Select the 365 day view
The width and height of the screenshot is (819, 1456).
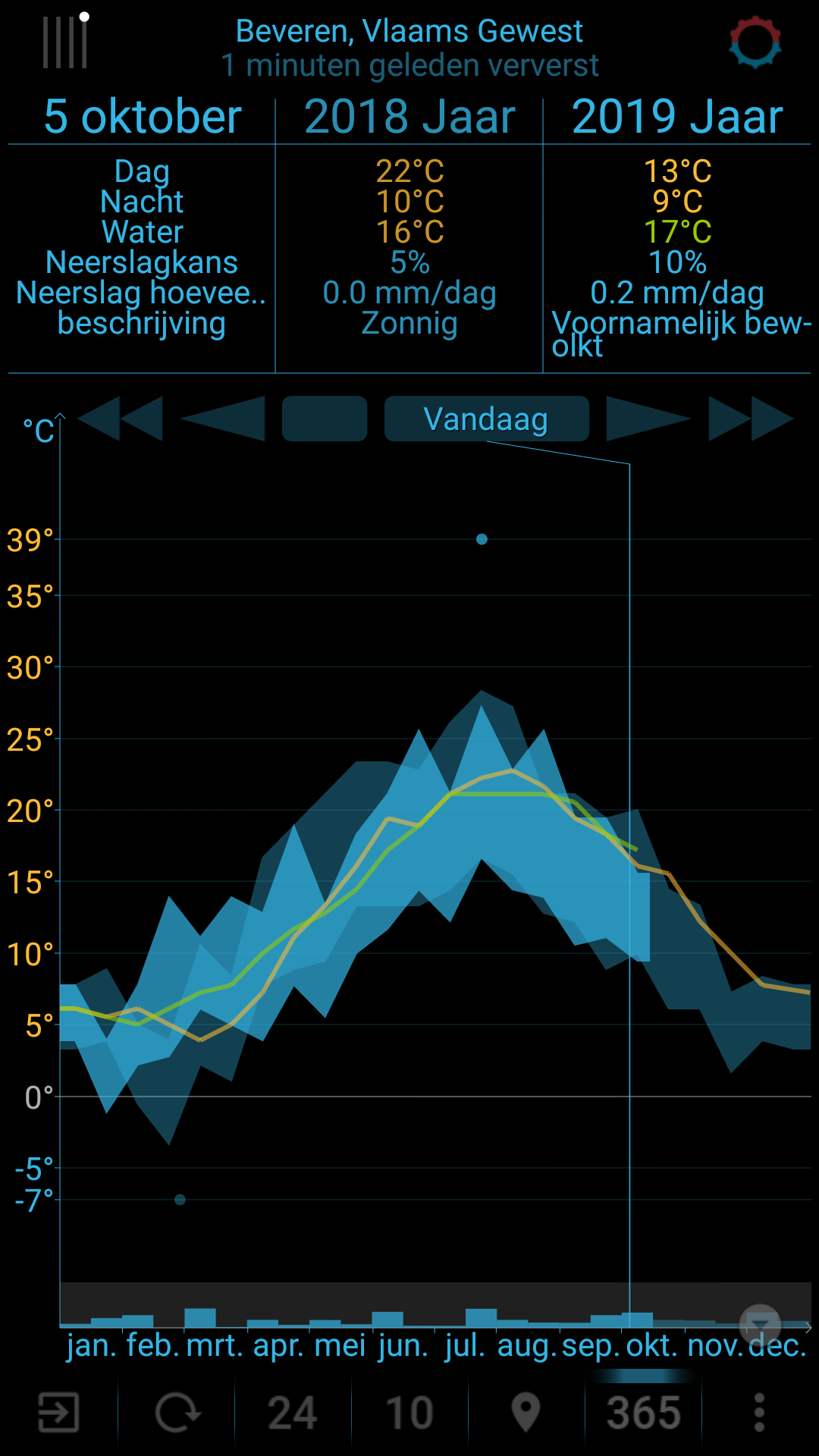click(643, 1413)
